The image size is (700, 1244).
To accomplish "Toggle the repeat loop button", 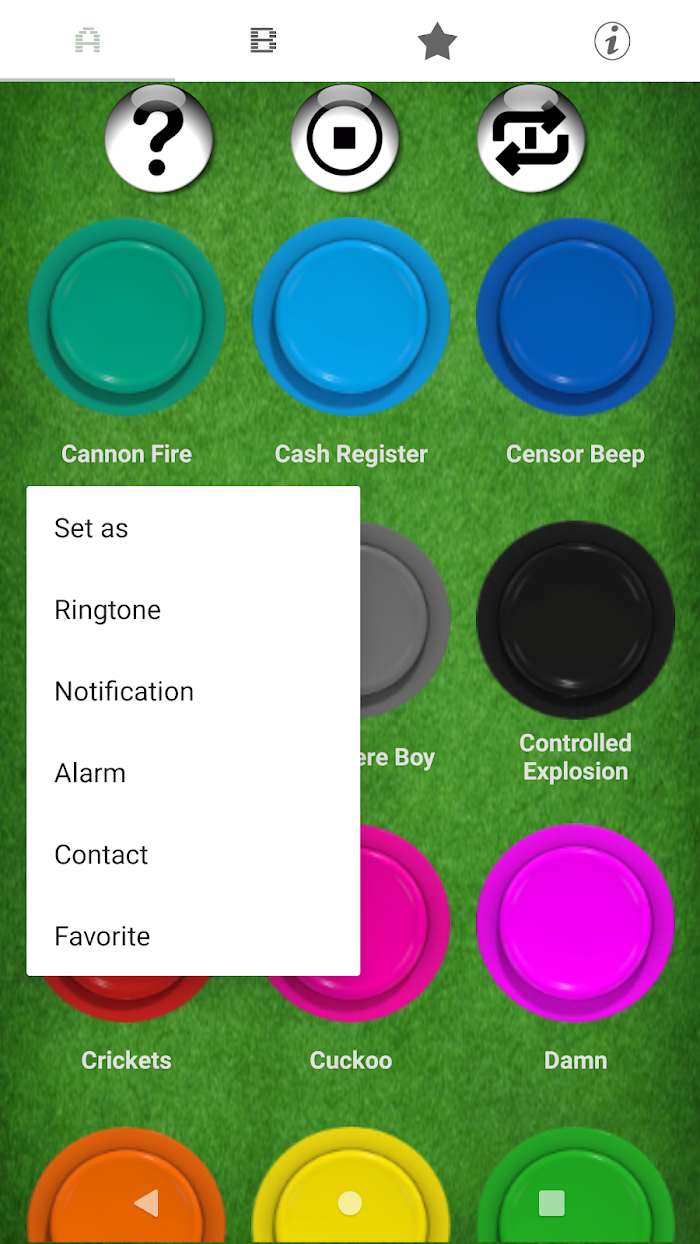I will (531, 139).
